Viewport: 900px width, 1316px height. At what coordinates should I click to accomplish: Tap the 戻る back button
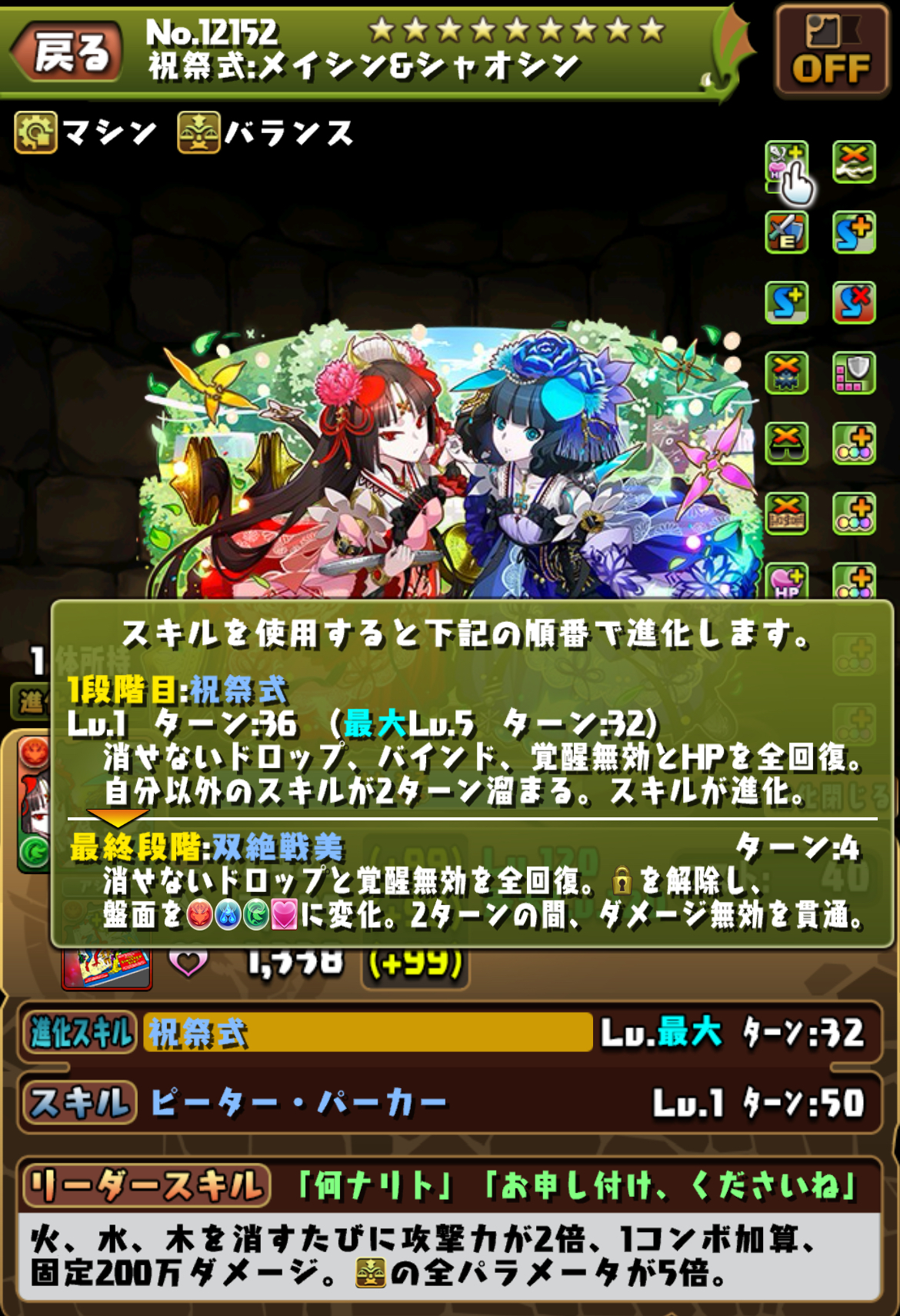tap(68, 52)
